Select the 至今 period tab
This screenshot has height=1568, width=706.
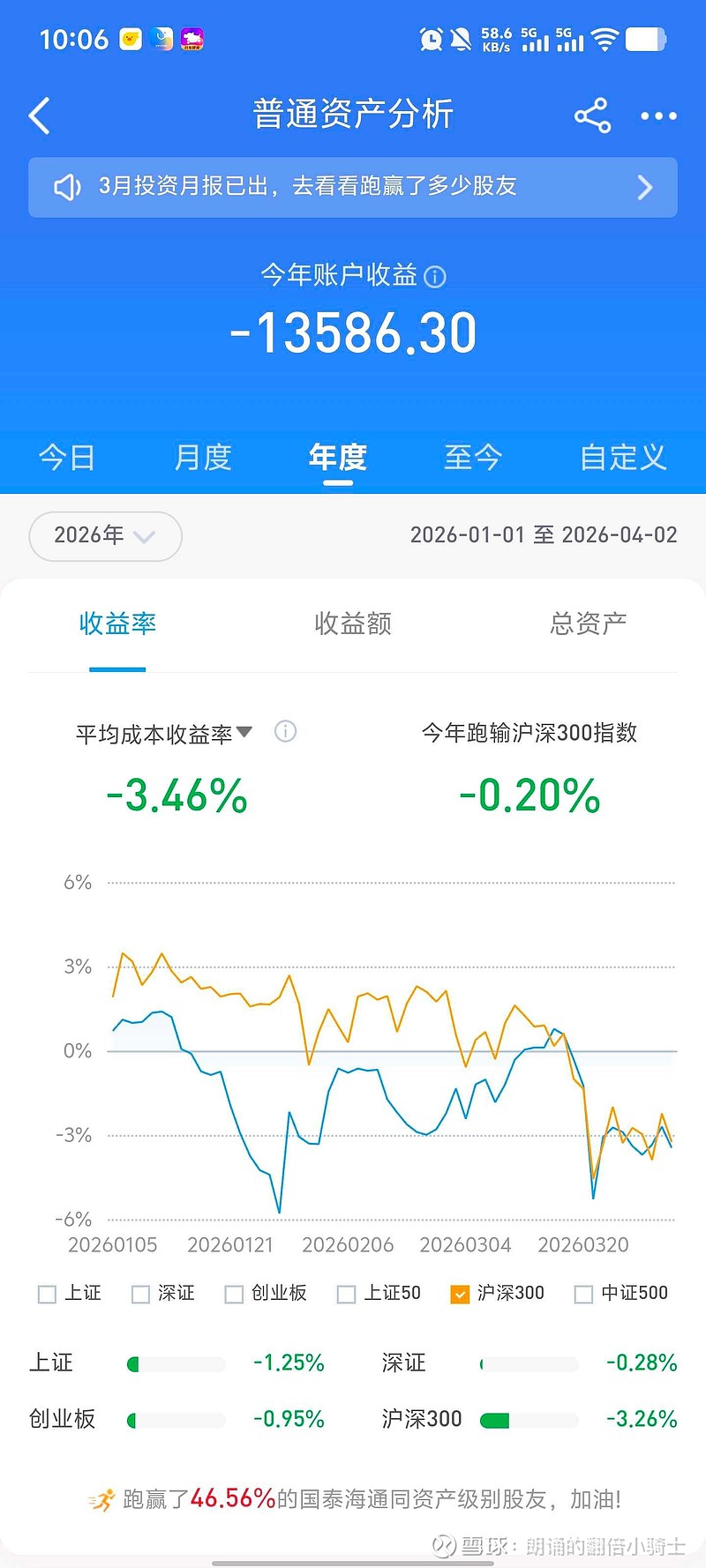click(x=472, y=458)
